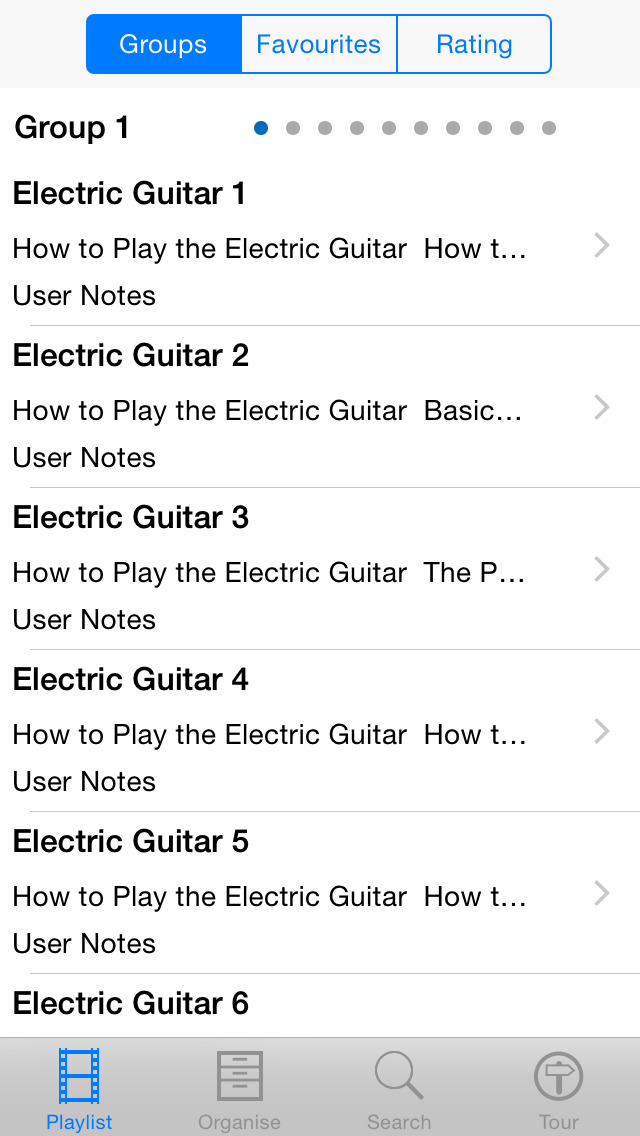This screenshot has height=1136, width=640.
Task: Show the Groups segment
Action: 163,44
